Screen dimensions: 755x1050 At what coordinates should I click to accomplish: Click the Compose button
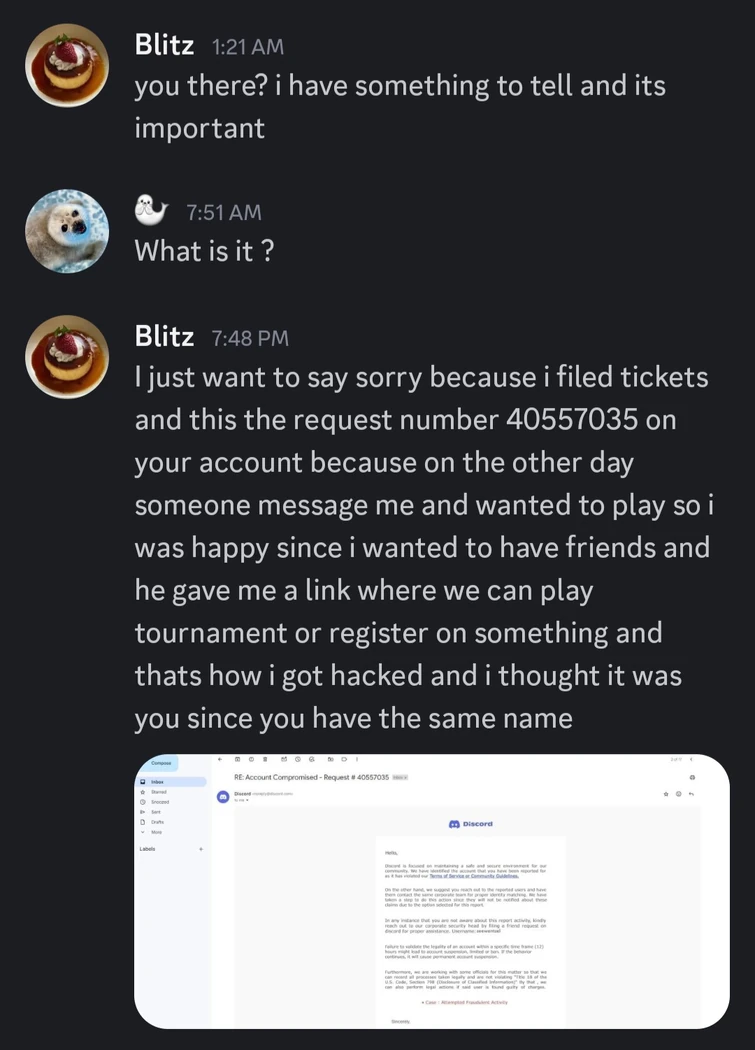[x=162, y=763]
